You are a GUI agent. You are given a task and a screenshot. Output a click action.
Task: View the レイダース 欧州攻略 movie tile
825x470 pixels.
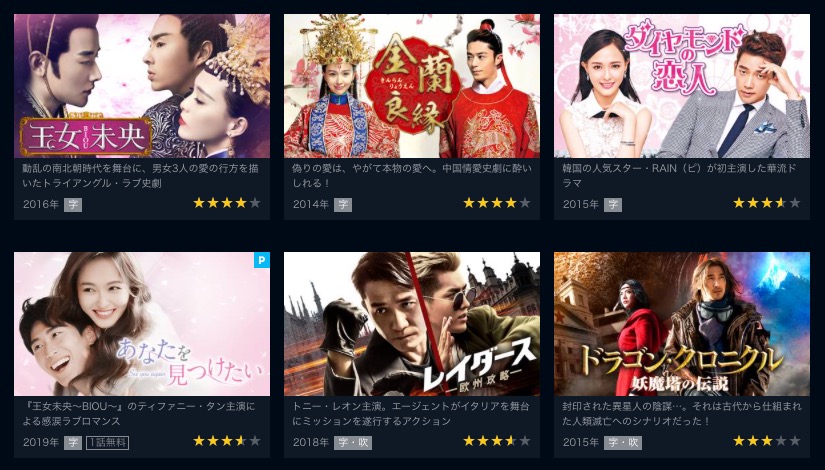pos(412,324)
